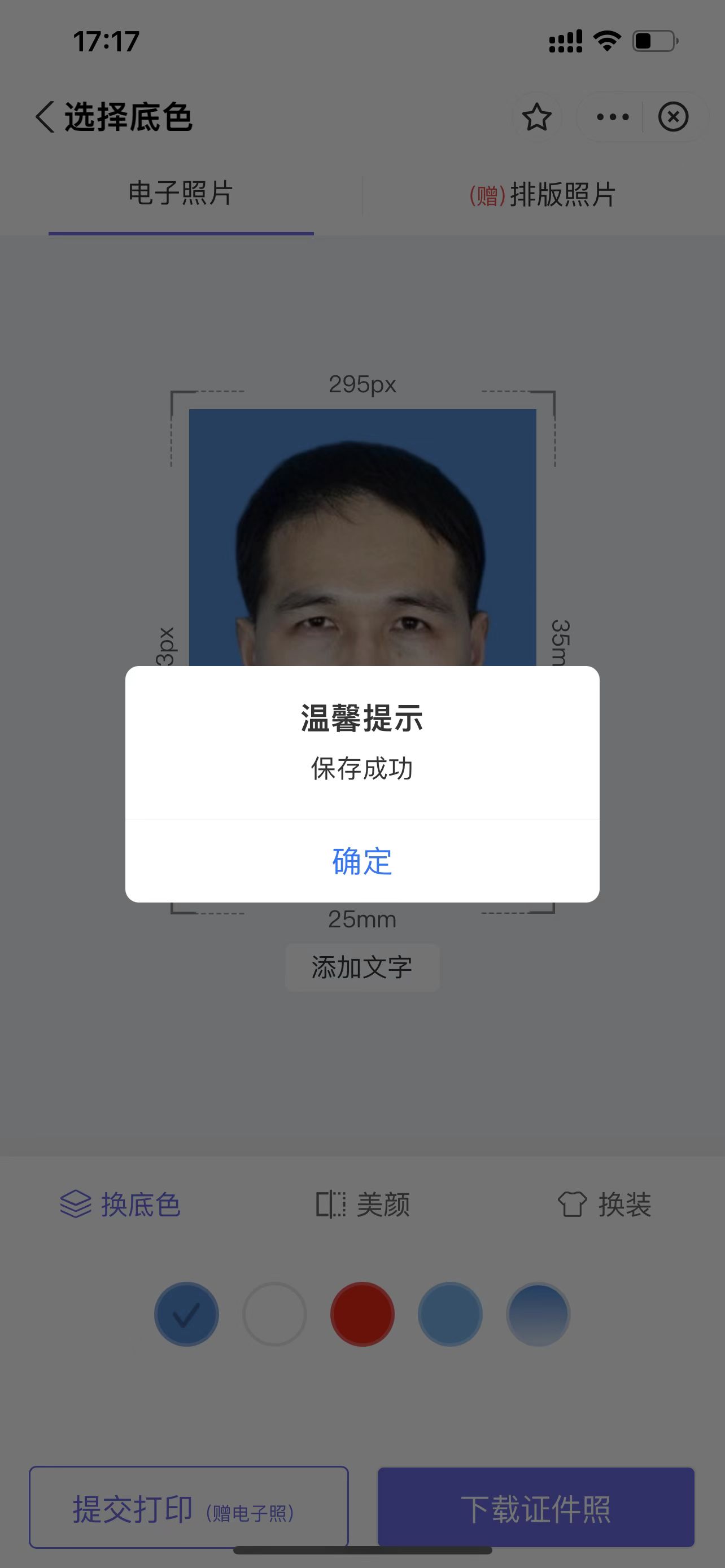Favorite this mini program with the star
The image size is (725, 1568).
tap(536, 117)
